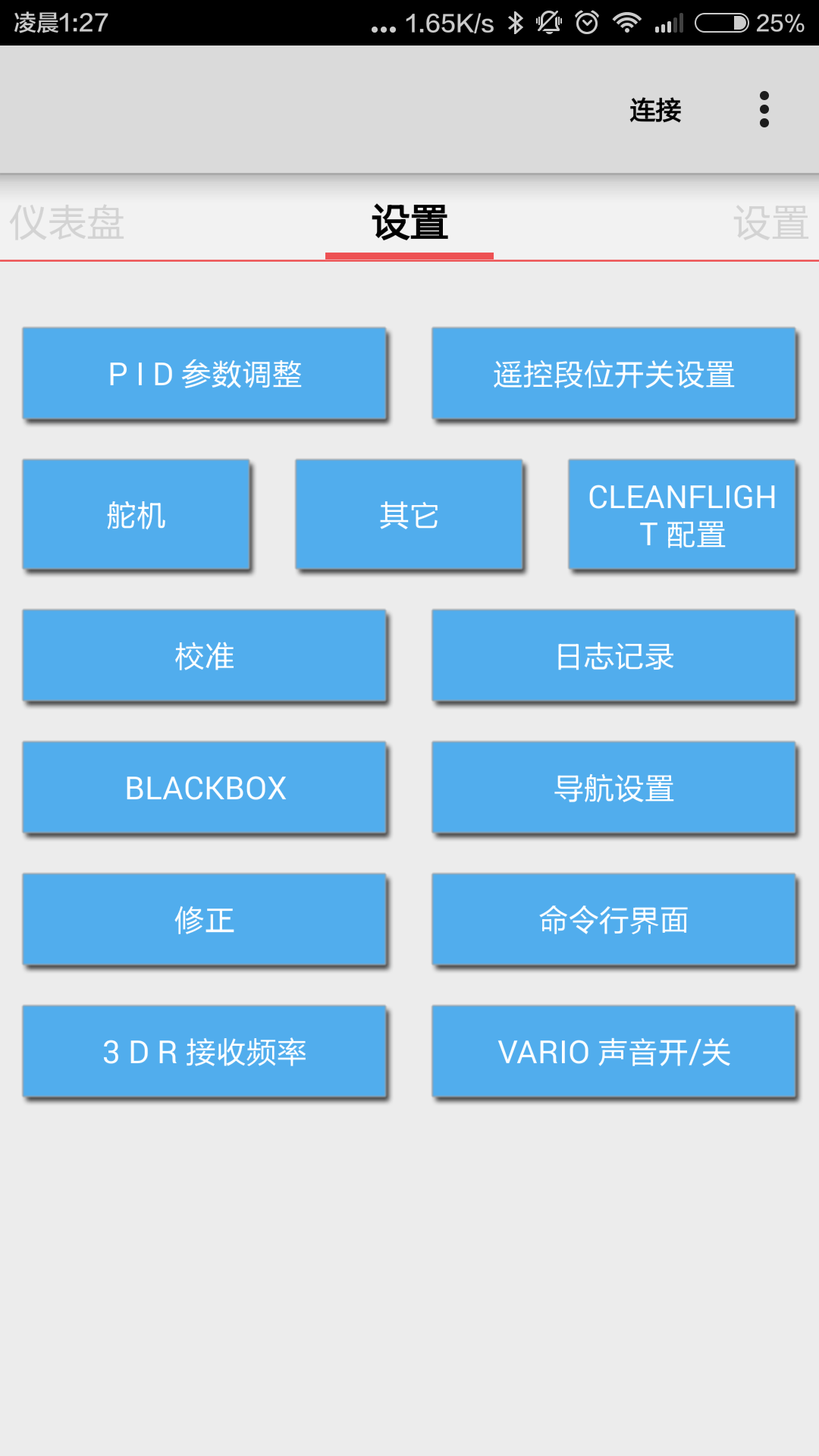This screenshot has width=819, height=1456.
Task: Open 遥控段位开关设置
Action: click(x=614, y=374)
